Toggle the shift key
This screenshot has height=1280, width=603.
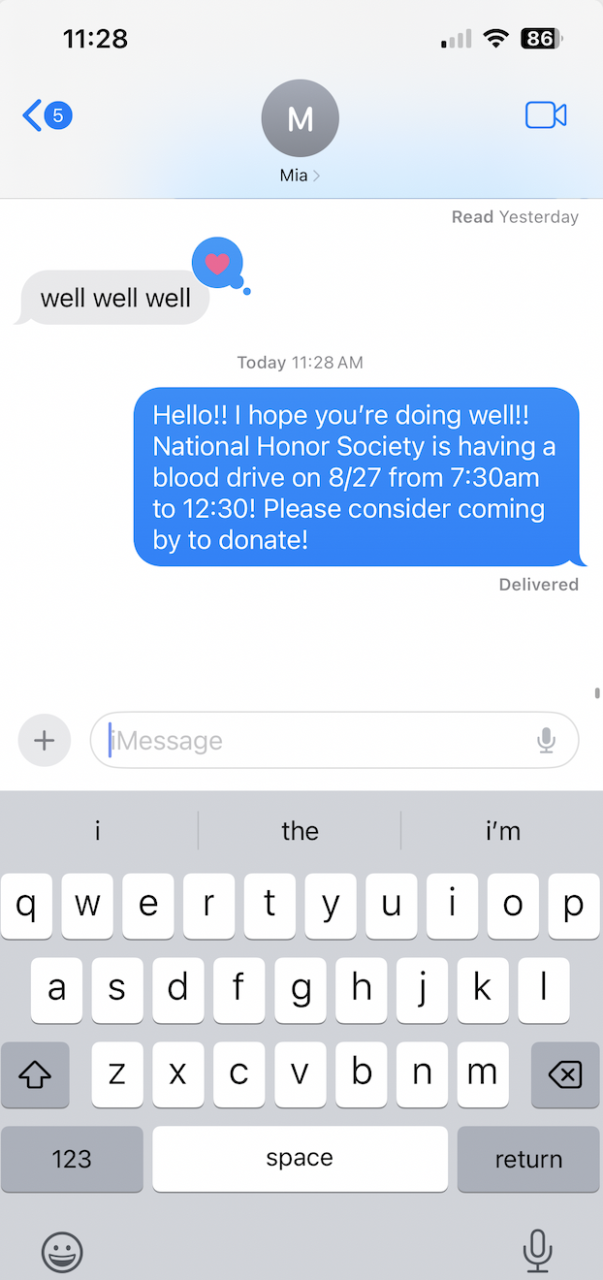coord(36,1075)
